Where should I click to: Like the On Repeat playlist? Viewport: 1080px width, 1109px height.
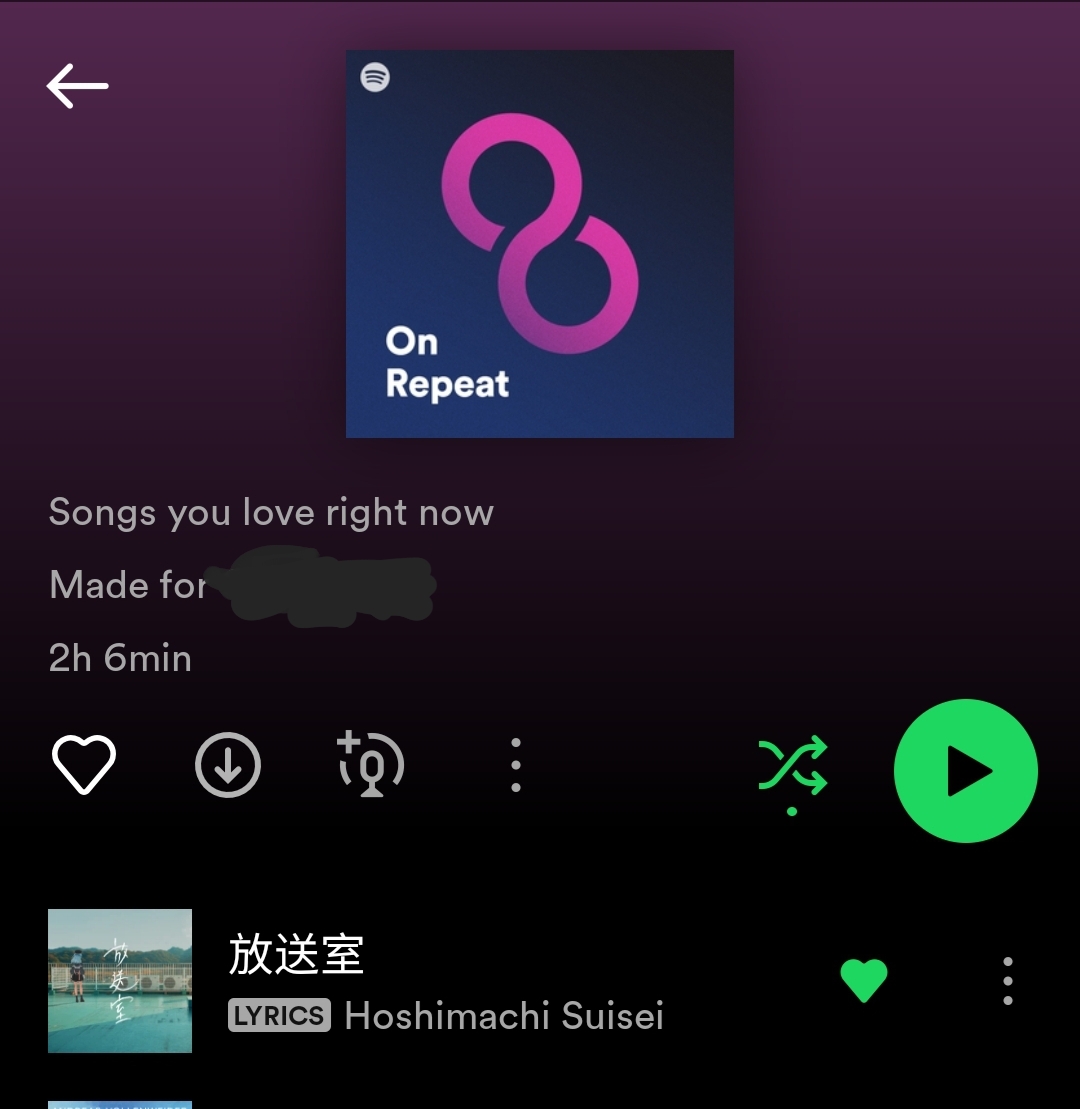[84, 765]
